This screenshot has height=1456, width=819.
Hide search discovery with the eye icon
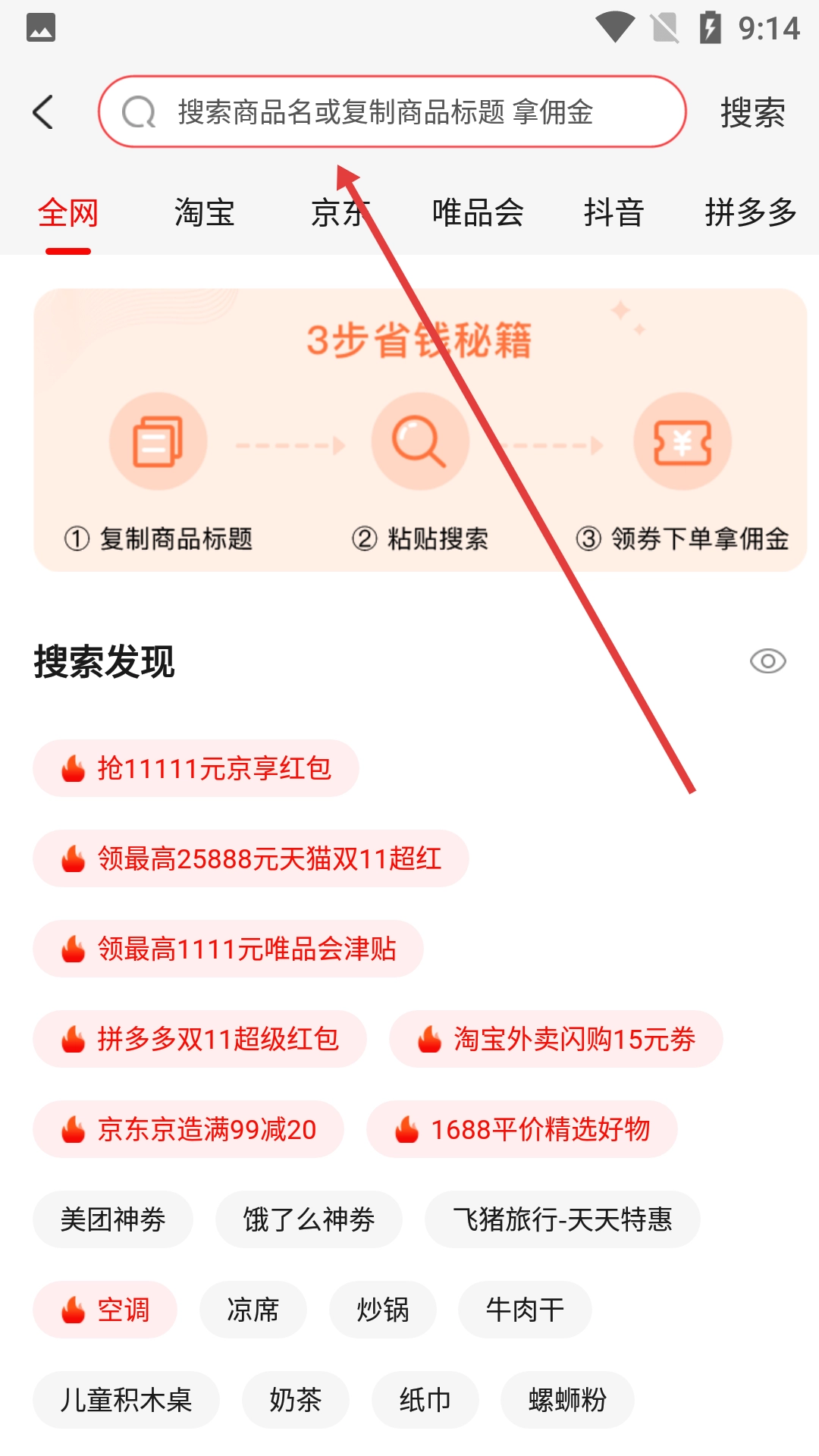tap(767, 661)
